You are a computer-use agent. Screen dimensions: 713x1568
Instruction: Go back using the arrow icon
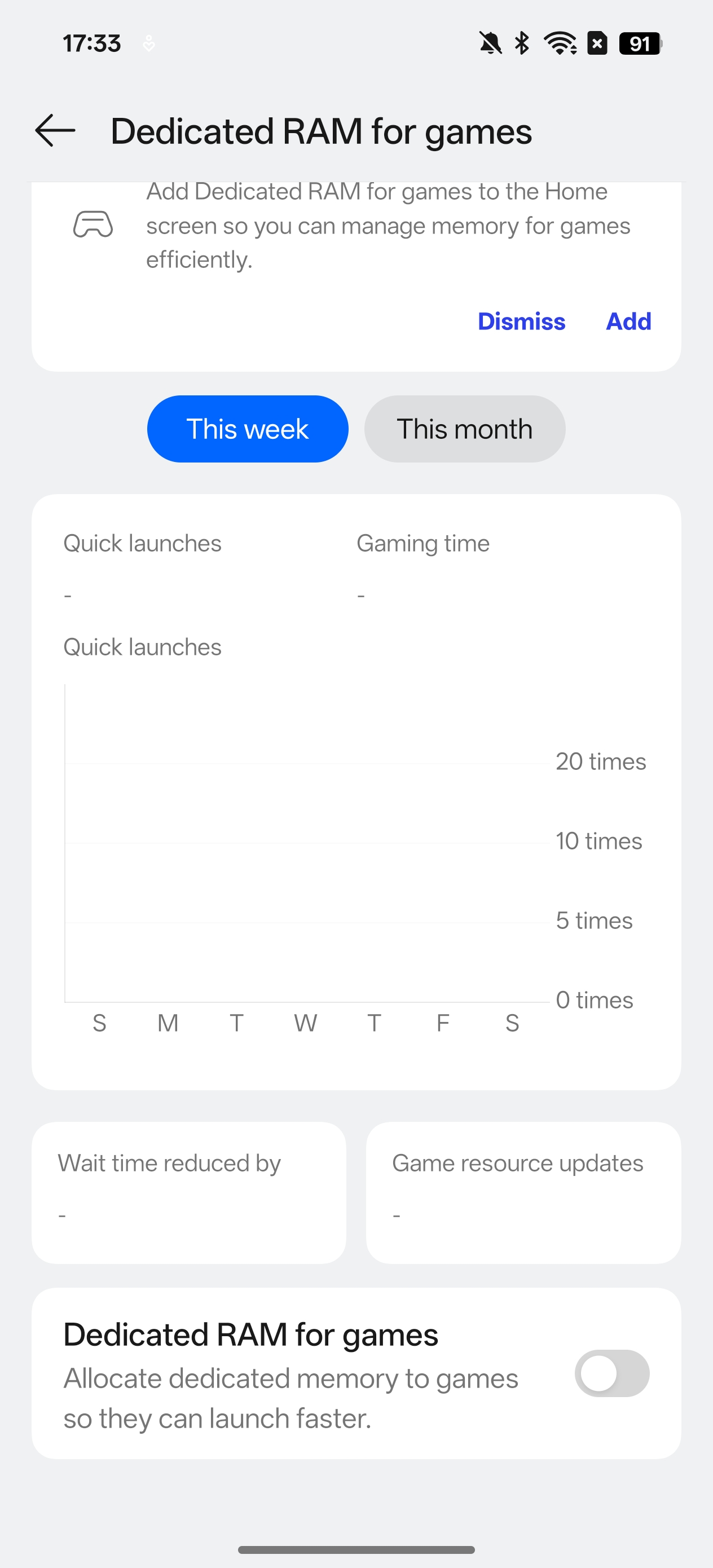click(x=55, y=130)
